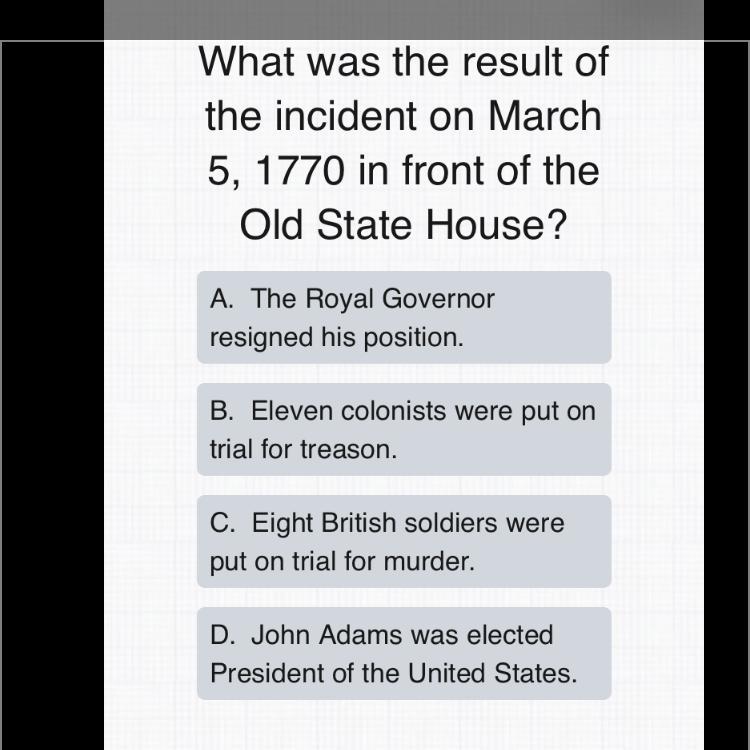The width and height of the screenshot is (750, 750).
Task: Tap answer D about John Adams elected
Action: point(403,653)
